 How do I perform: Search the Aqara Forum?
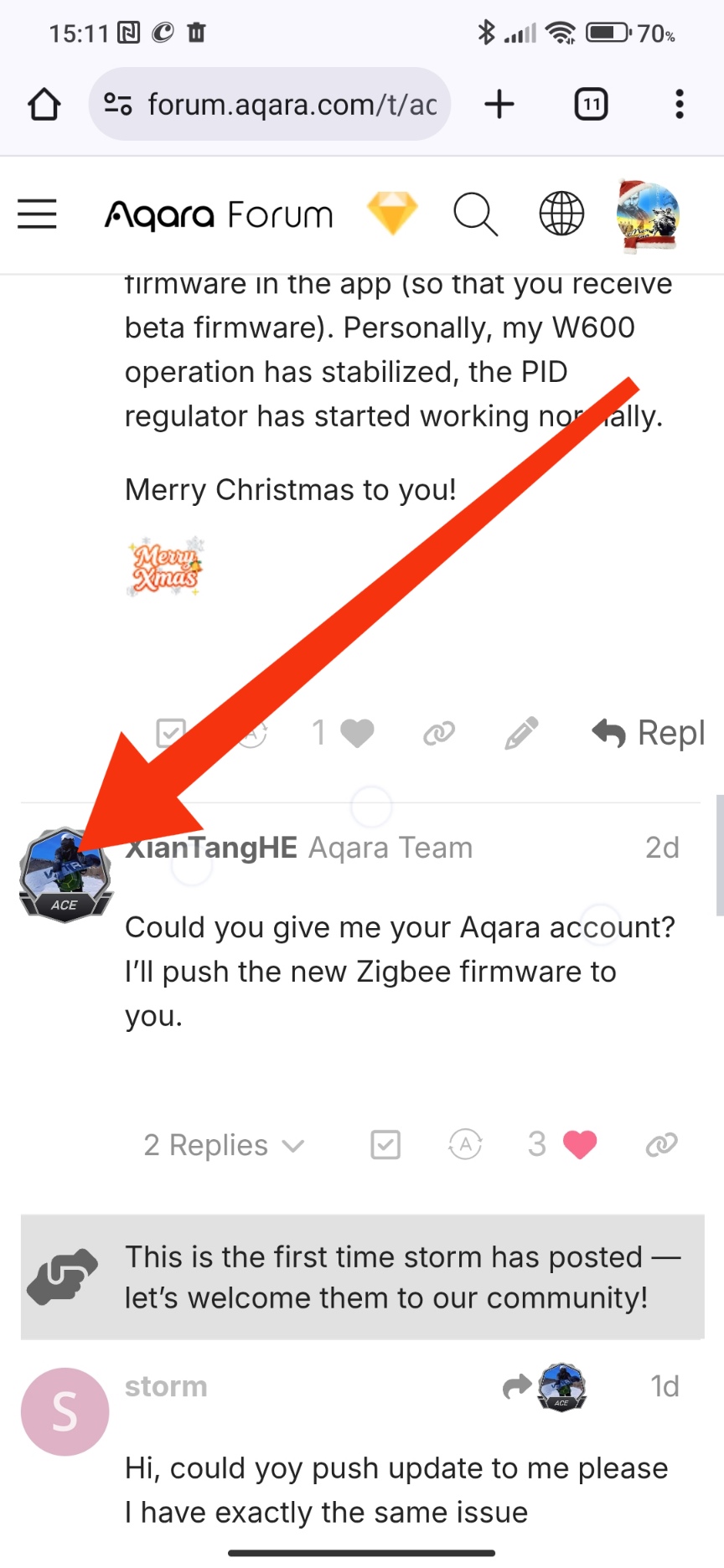coord(475,214)
